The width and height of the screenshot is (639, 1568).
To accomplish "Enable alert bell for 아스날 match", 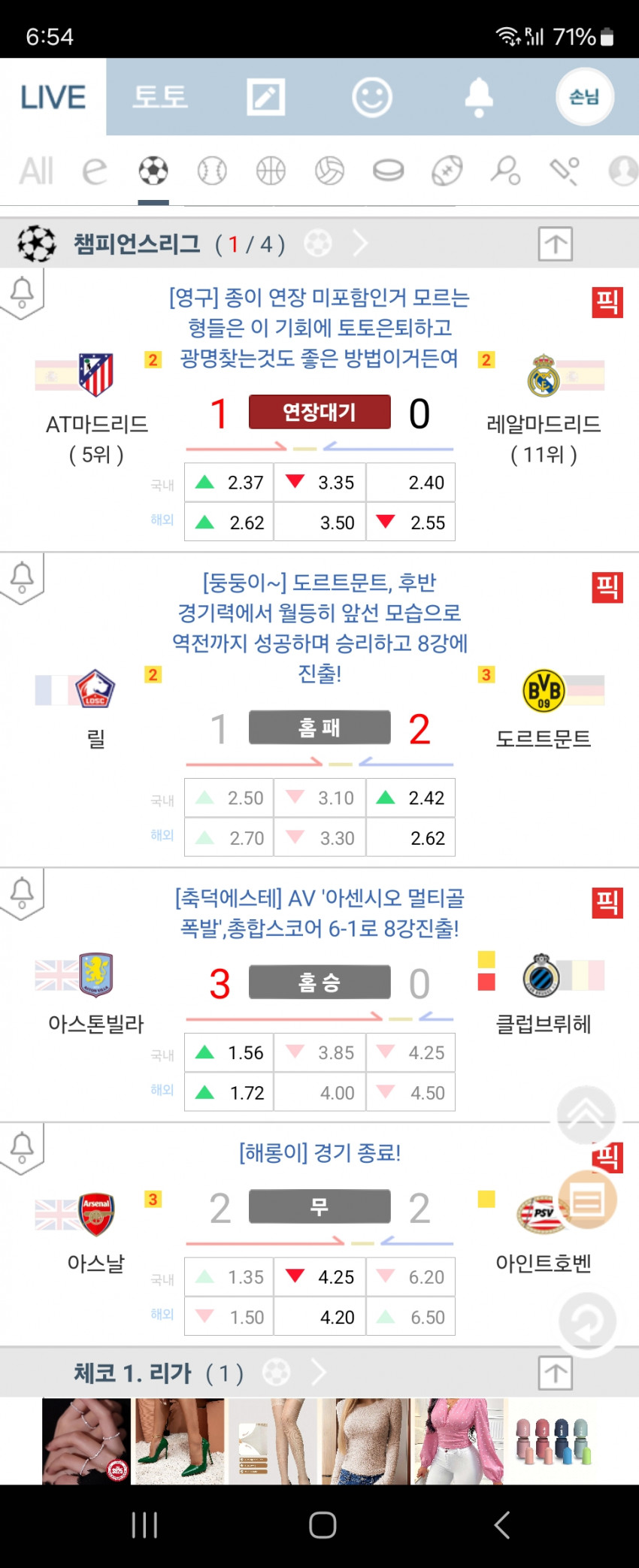I will tap(22, 1148).
